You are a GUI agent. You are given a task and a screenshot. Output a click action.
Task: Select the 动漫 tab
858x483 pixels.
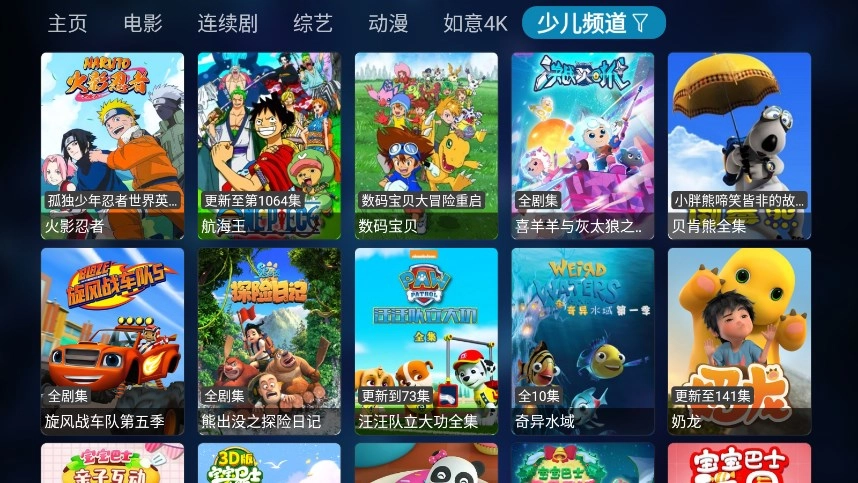(x=388, y=22)
